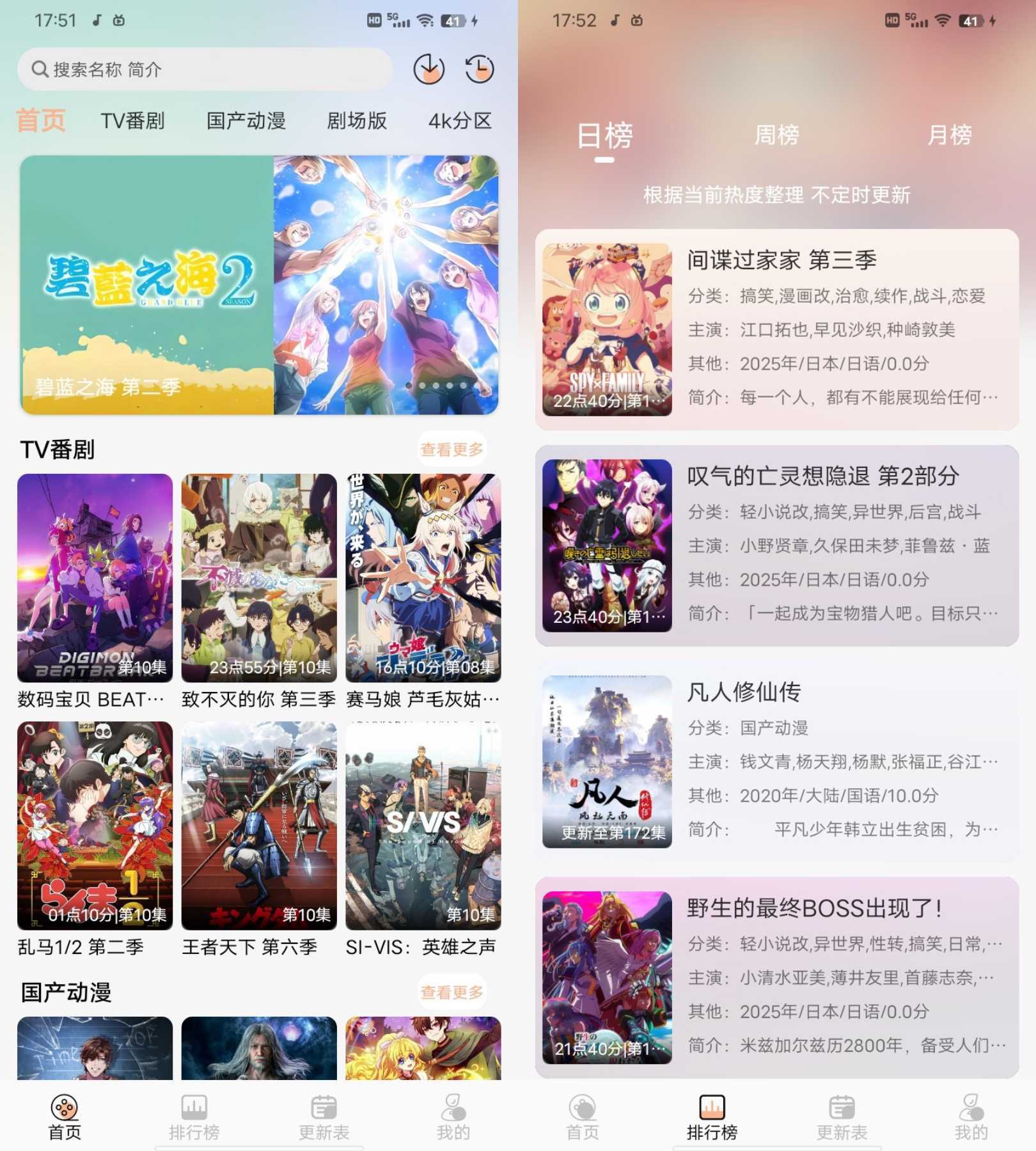The height and width of the screenshot is (1151, 1036).
Task: Open 乱马1/2 第二季
Action: pos(95,826)
